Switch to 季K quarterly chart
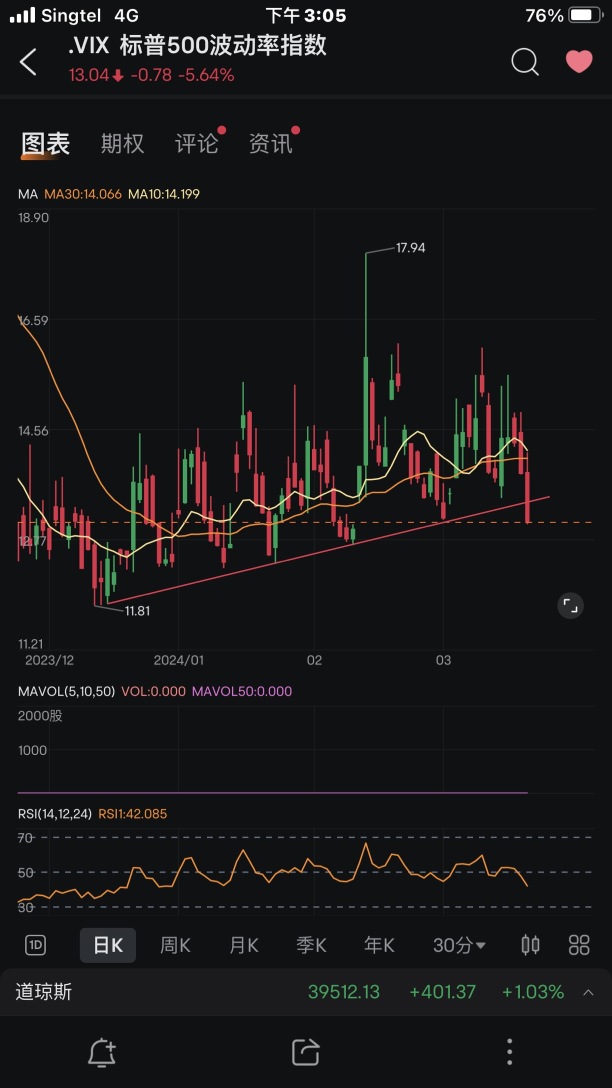Viewport: 612px width, 1088px height. 312,945
